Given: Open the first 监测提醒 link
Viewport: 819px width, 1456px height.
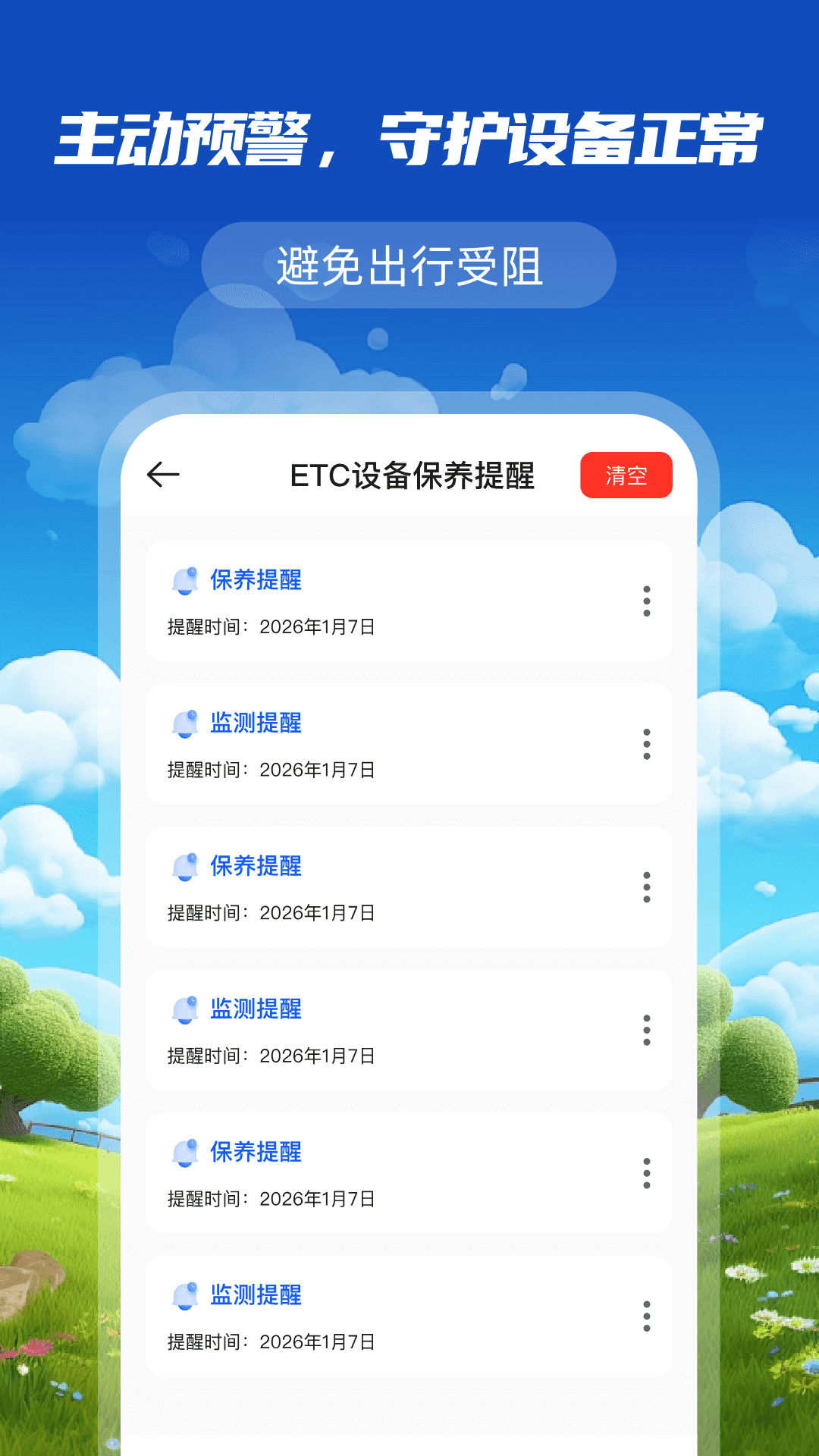Looking at the screenshot, I should (256, 723).
